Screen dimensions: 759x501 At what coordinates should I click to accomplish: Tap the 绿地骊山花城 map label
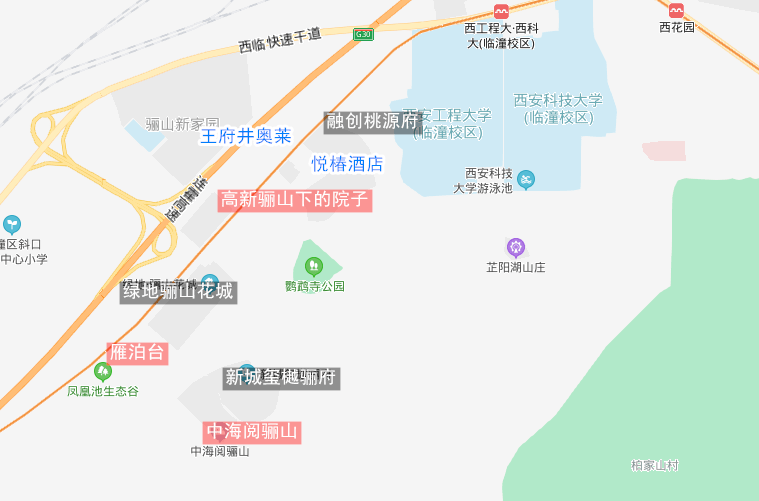179,292
